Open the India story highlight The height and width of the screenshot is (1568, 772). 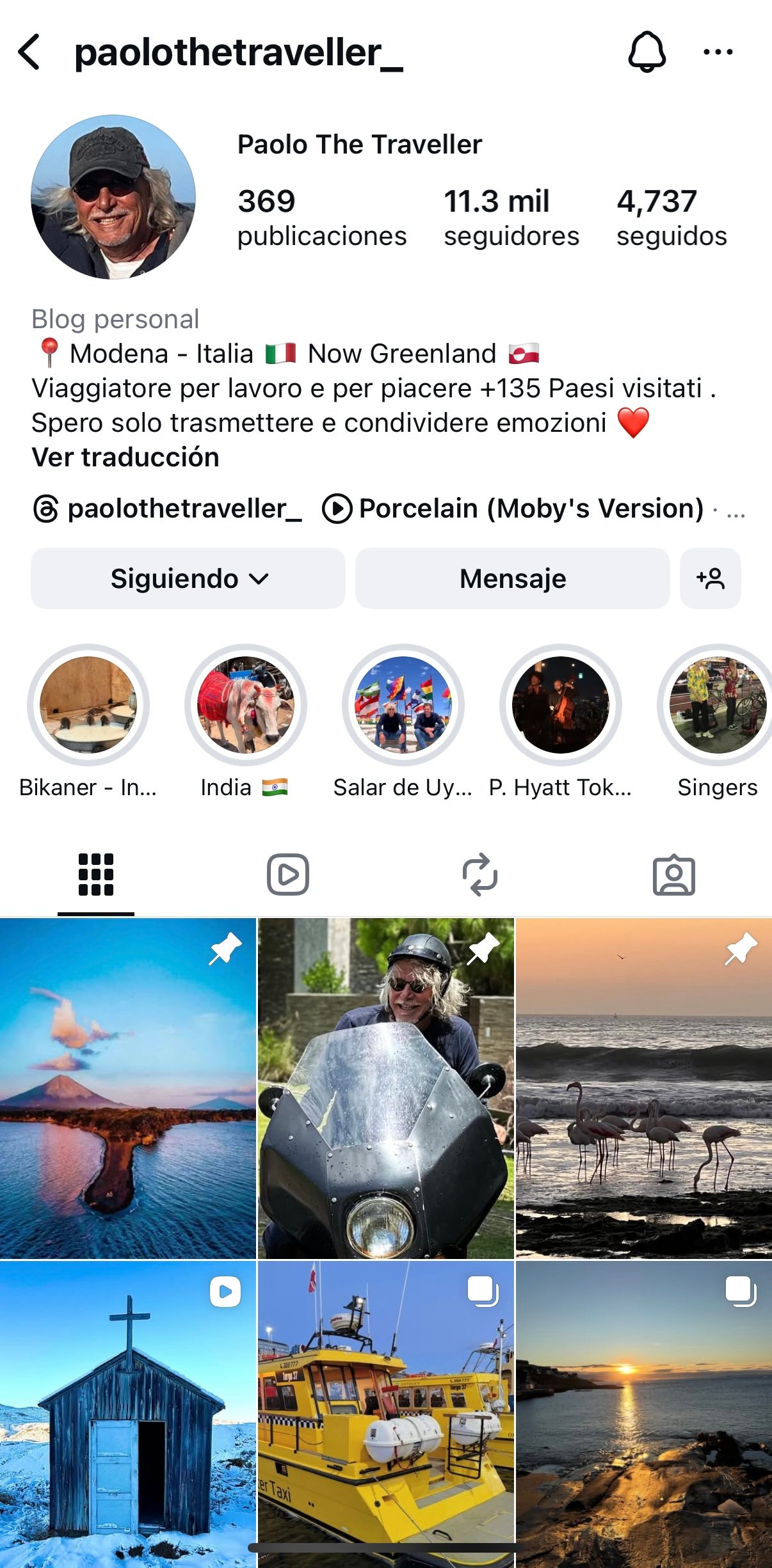[x=246, y=705]
